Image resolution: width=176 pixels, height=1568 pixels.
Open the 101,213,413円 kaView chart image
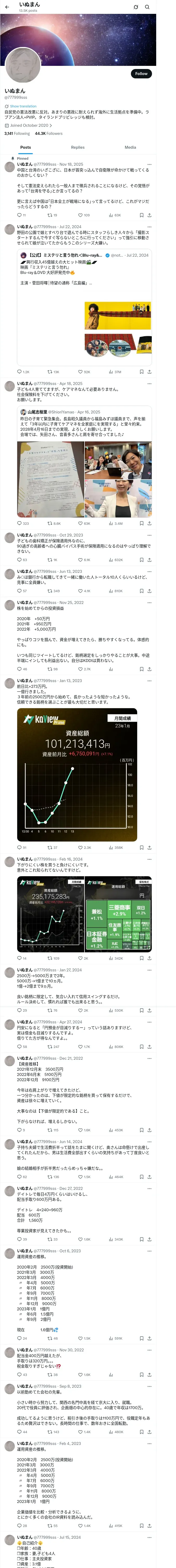(77, 774)
